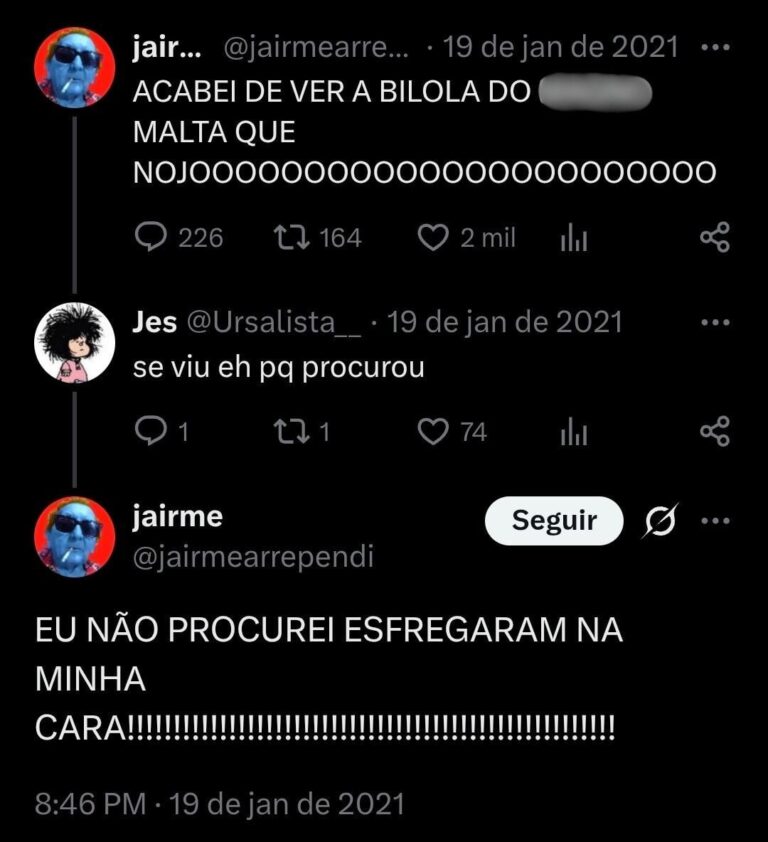Open overflow menu on Jes's tweet
This screenshot has height=842, width=768.
click(714, 323)
